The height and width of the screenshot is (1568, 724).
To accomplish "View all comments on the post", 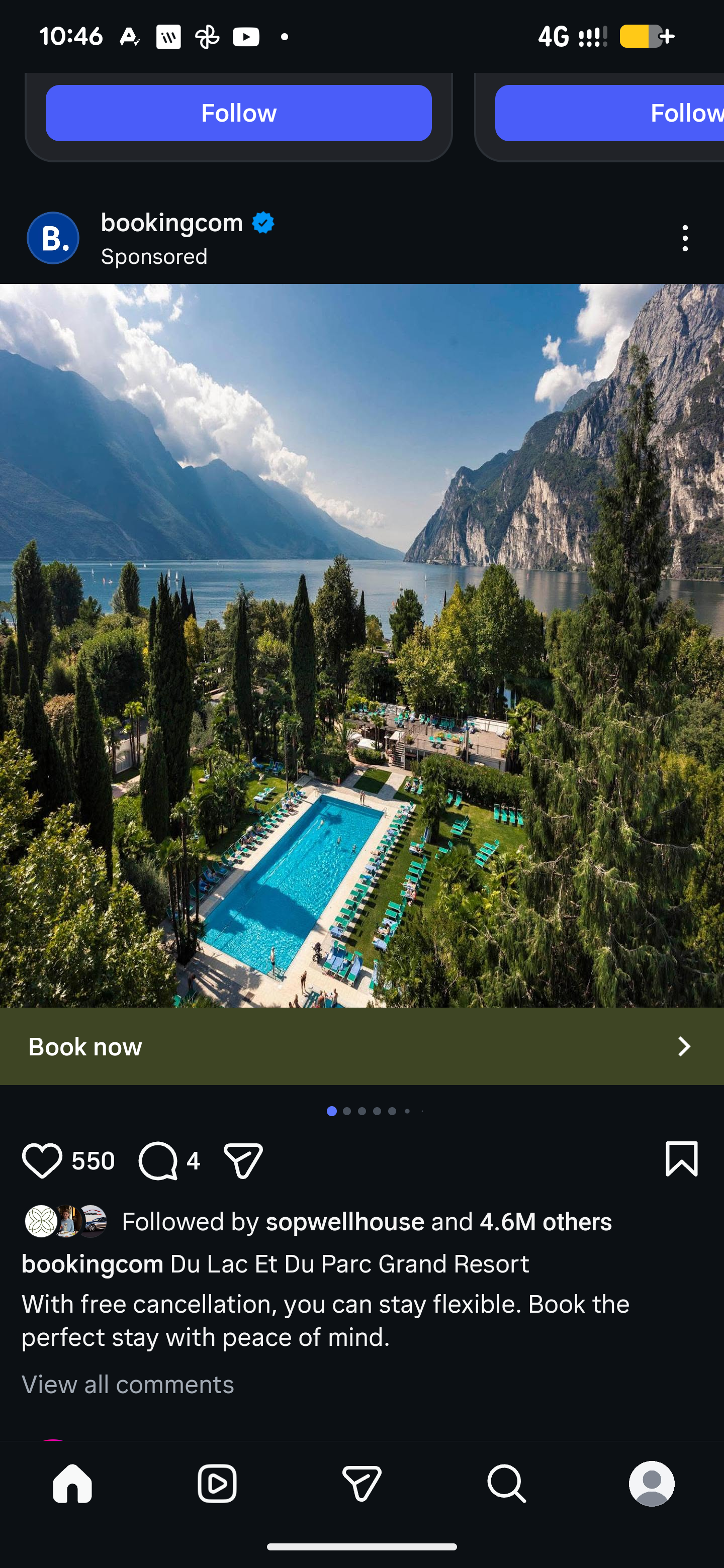I will point(128,1385).
